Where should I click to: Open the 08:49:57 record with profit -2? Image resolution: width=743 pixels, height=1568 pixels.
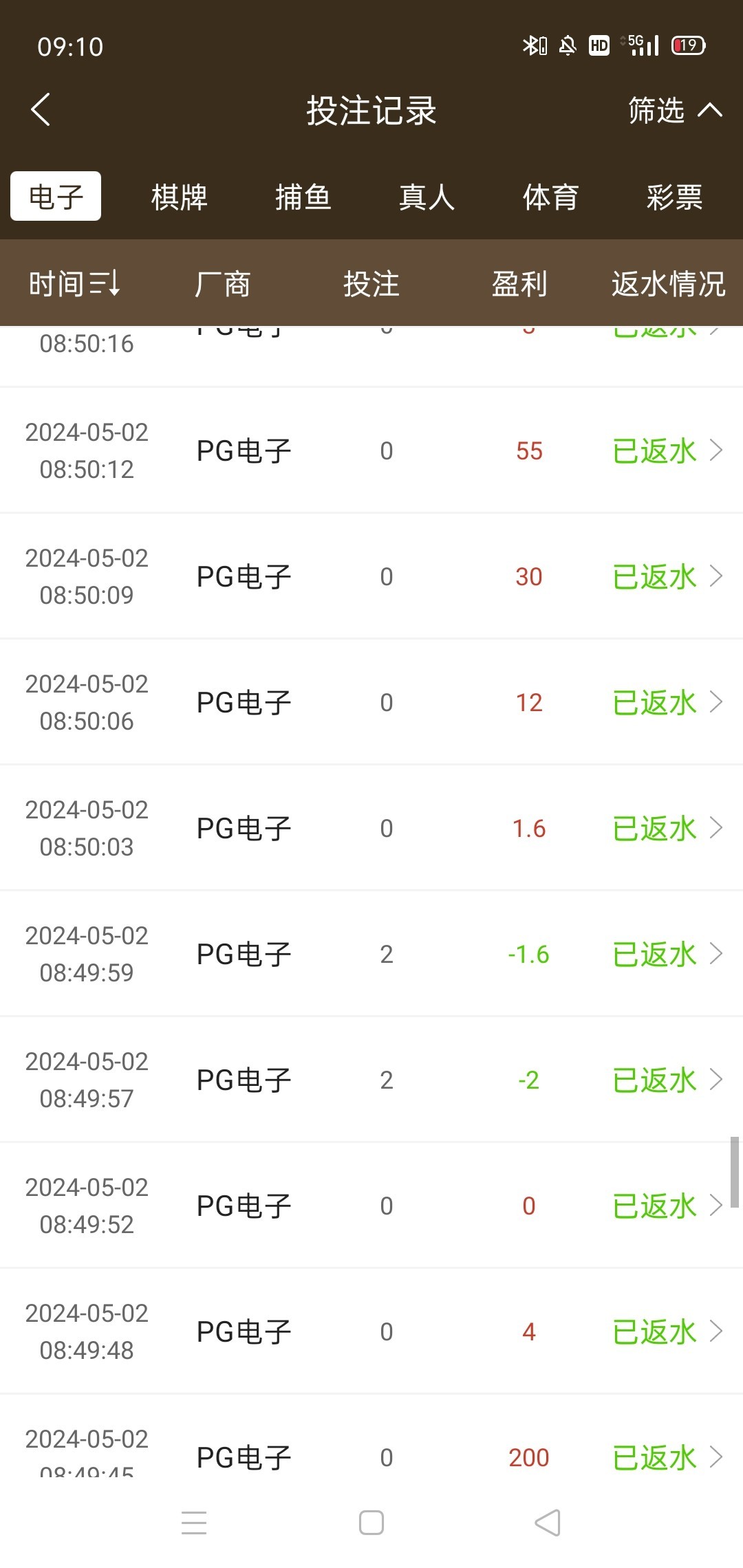pyautogui.click(x=371, y=1080)
